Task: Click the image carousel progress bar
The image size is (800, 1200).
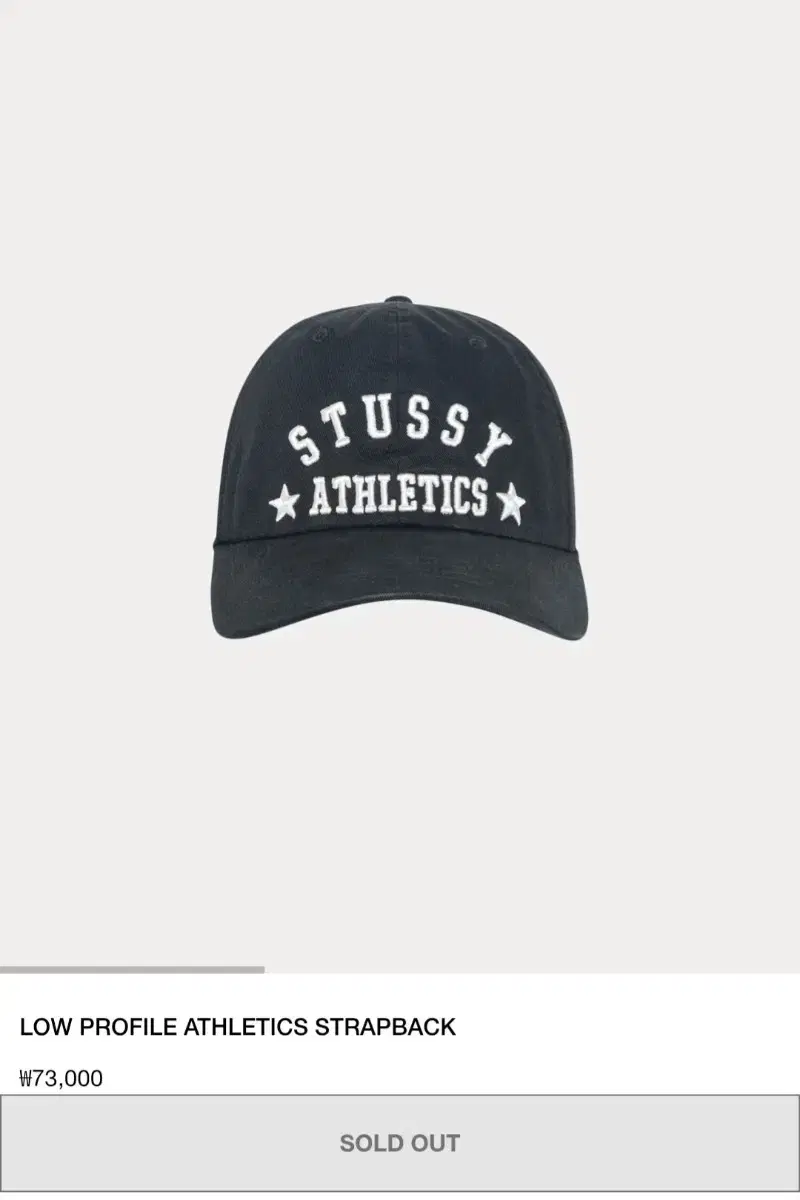Action: [x=400, y=968]
